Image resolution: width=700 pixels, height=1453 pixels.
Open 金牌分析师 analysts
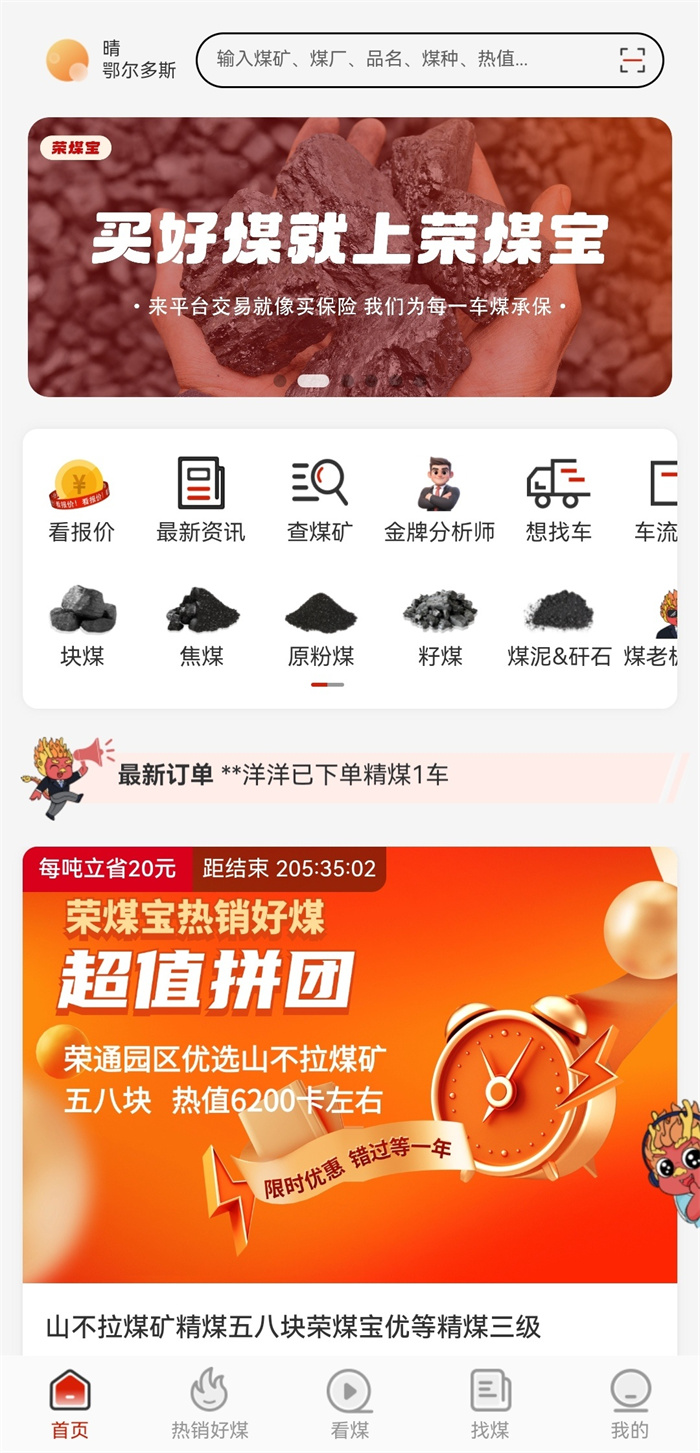point(439,500)
